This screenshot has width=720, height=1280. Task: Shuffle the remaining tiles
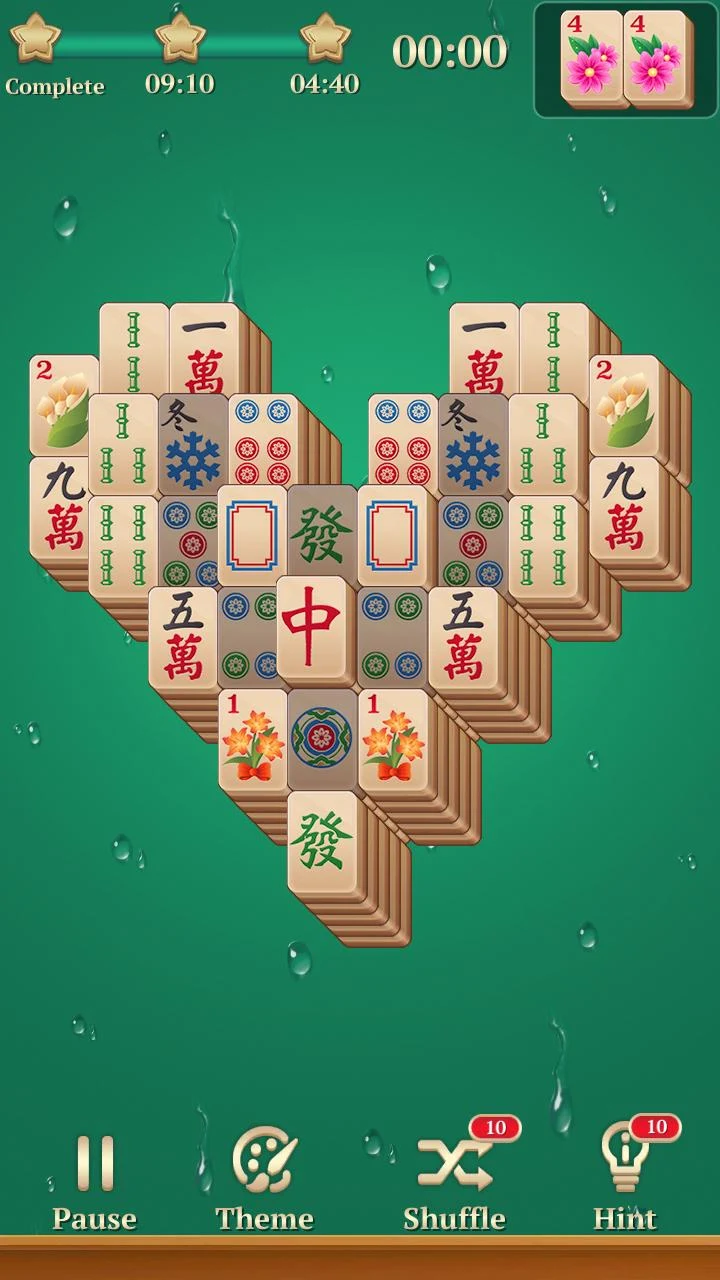[455, 1180]
